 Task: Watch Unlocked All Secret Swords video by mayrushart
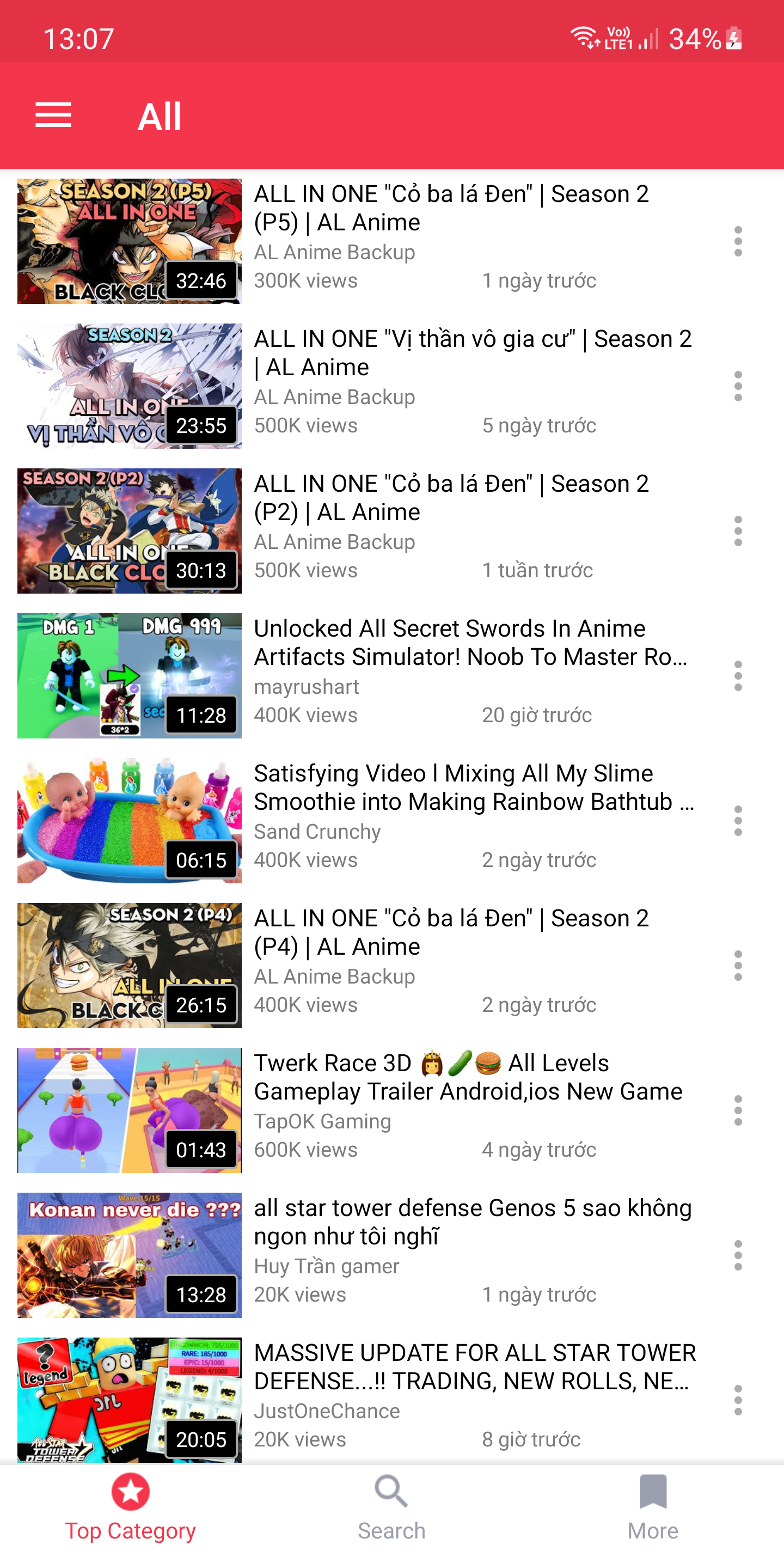[x=129, y=676]
